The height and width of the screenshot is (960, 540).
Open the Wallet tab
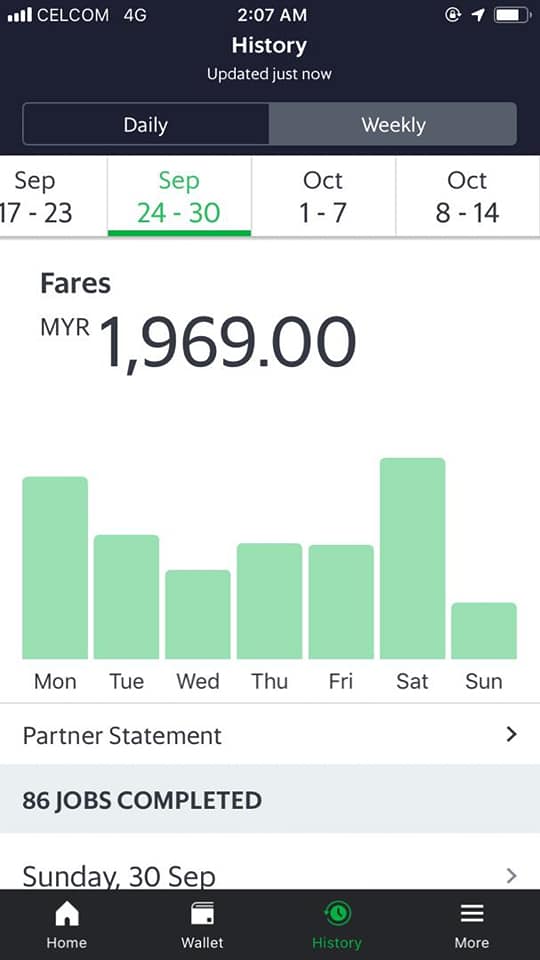click(x=202, y=926)
